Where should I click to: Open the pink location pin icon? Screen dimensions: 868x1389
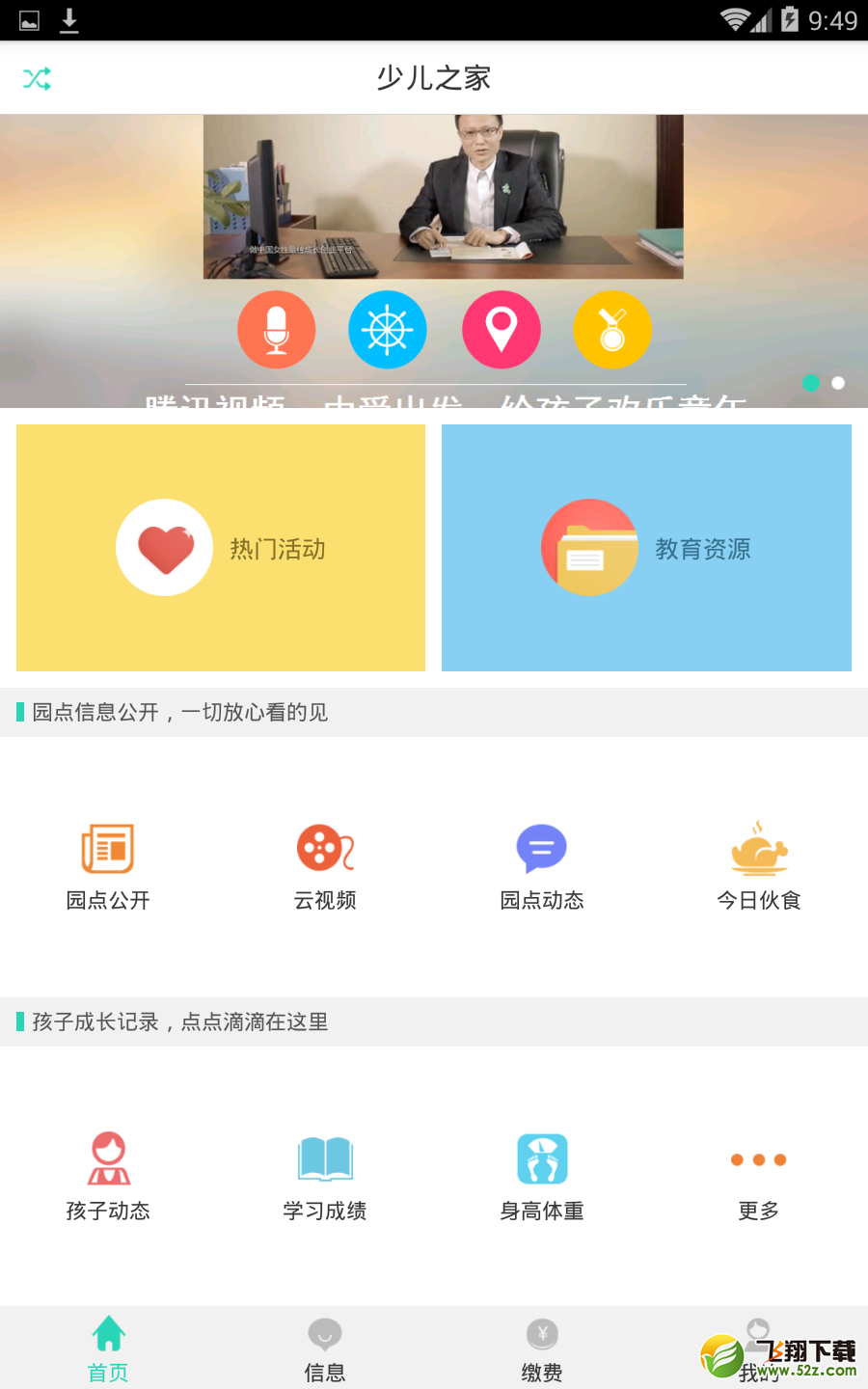click(501, 330)
